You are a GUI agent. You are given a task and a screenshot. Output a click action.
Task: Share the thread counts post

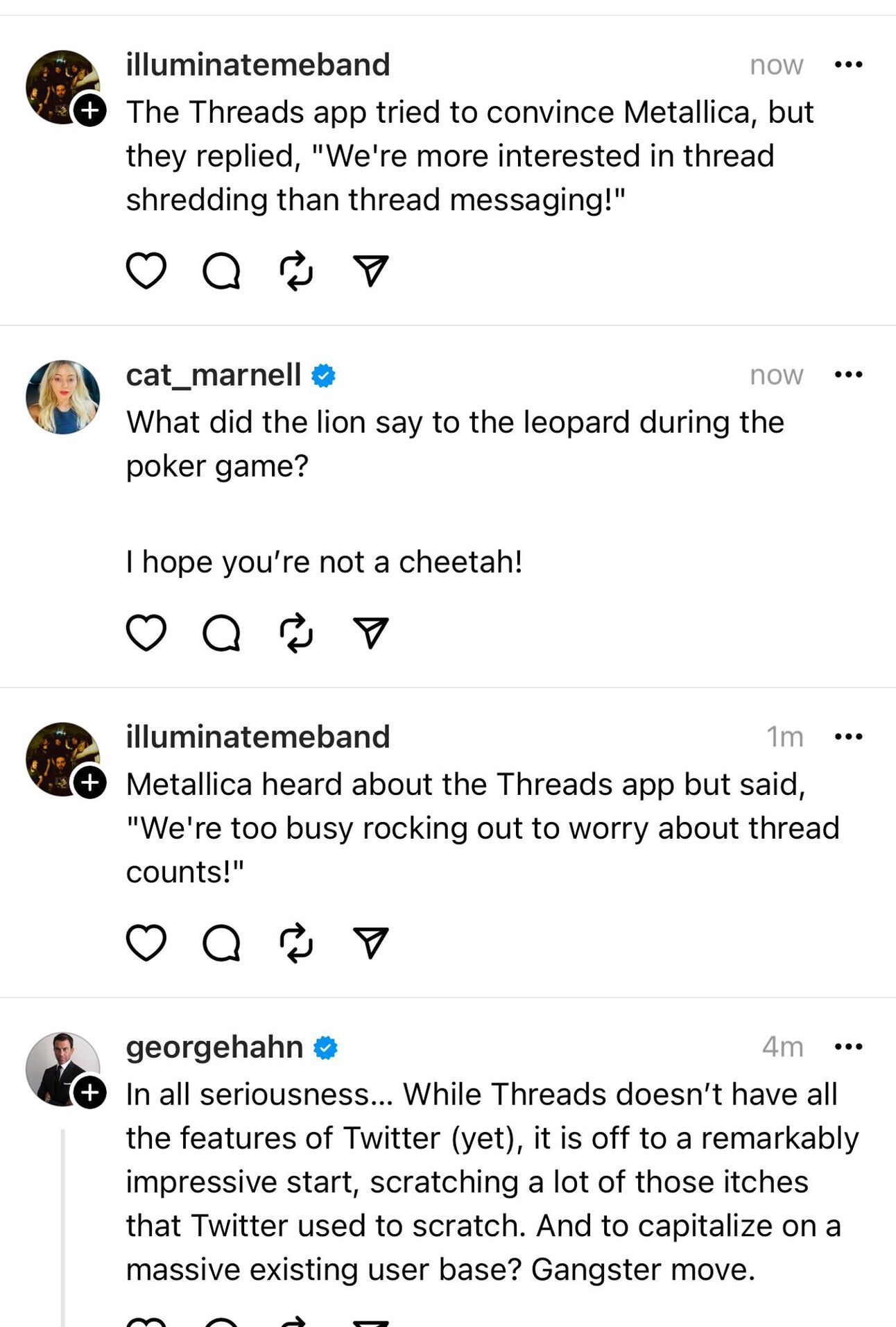370,943
